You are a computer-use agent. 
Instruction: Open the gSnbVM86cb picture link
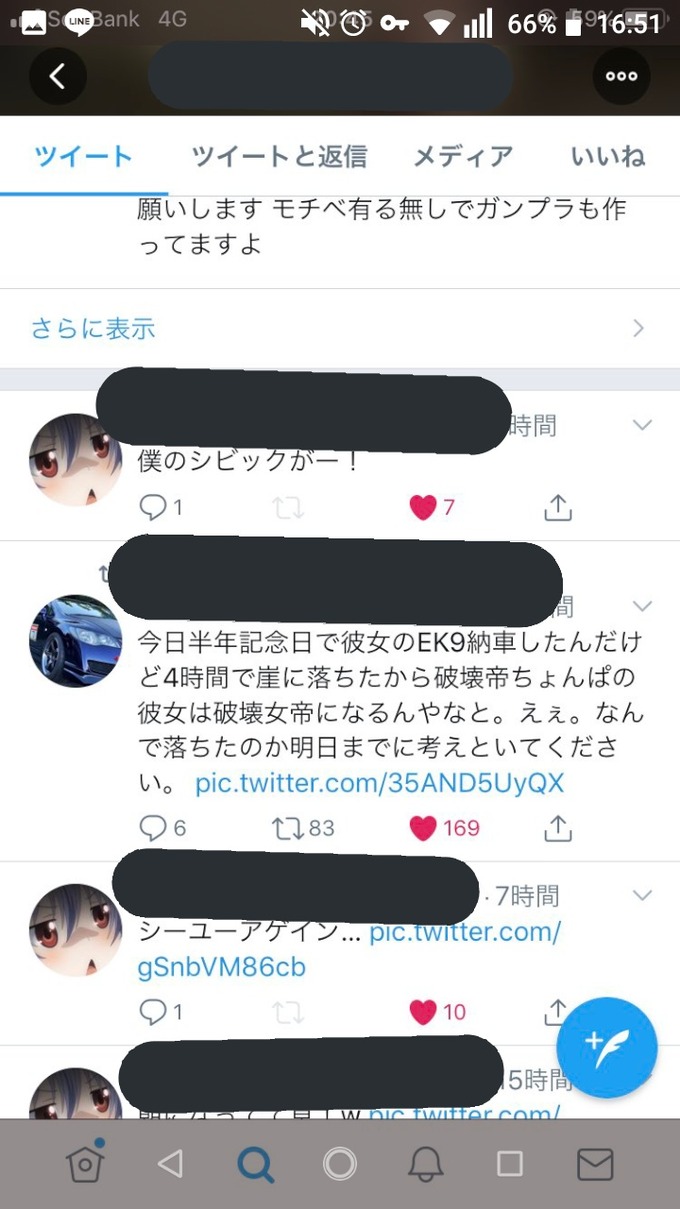pyautogui.click(x=222, y=967)
